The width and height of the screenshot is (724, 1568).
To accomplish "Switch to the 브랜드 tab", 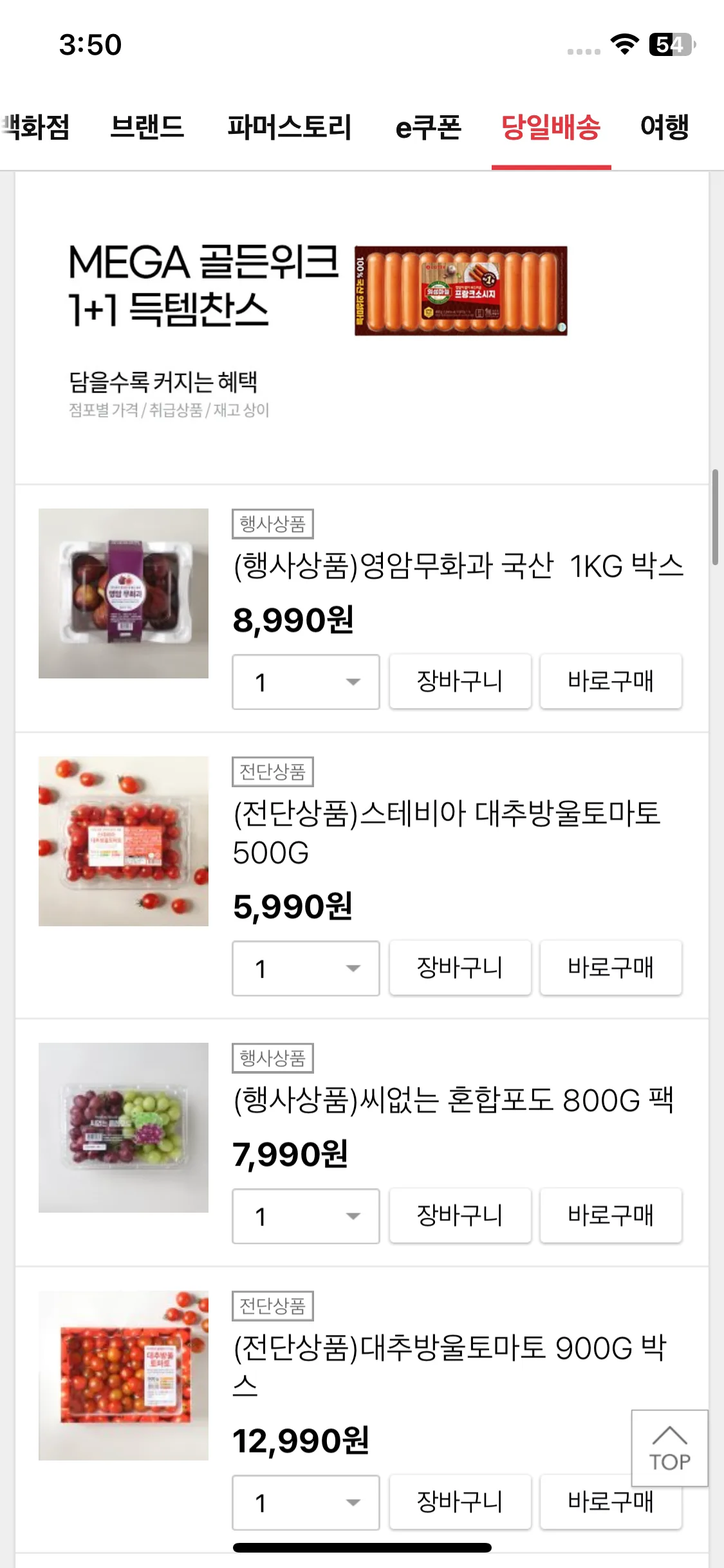I will click(x=147, y=127).
